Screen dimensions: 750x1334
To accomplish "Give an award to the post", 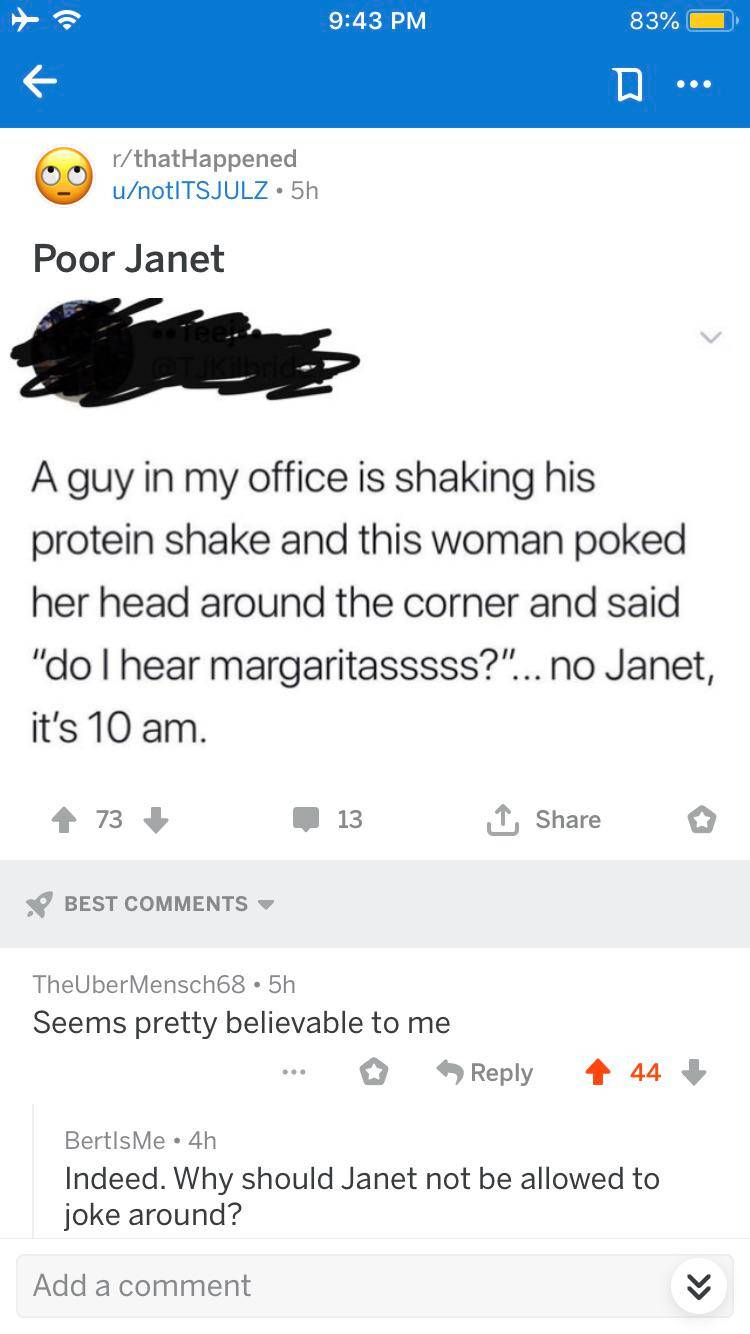I will click(701, 820).
